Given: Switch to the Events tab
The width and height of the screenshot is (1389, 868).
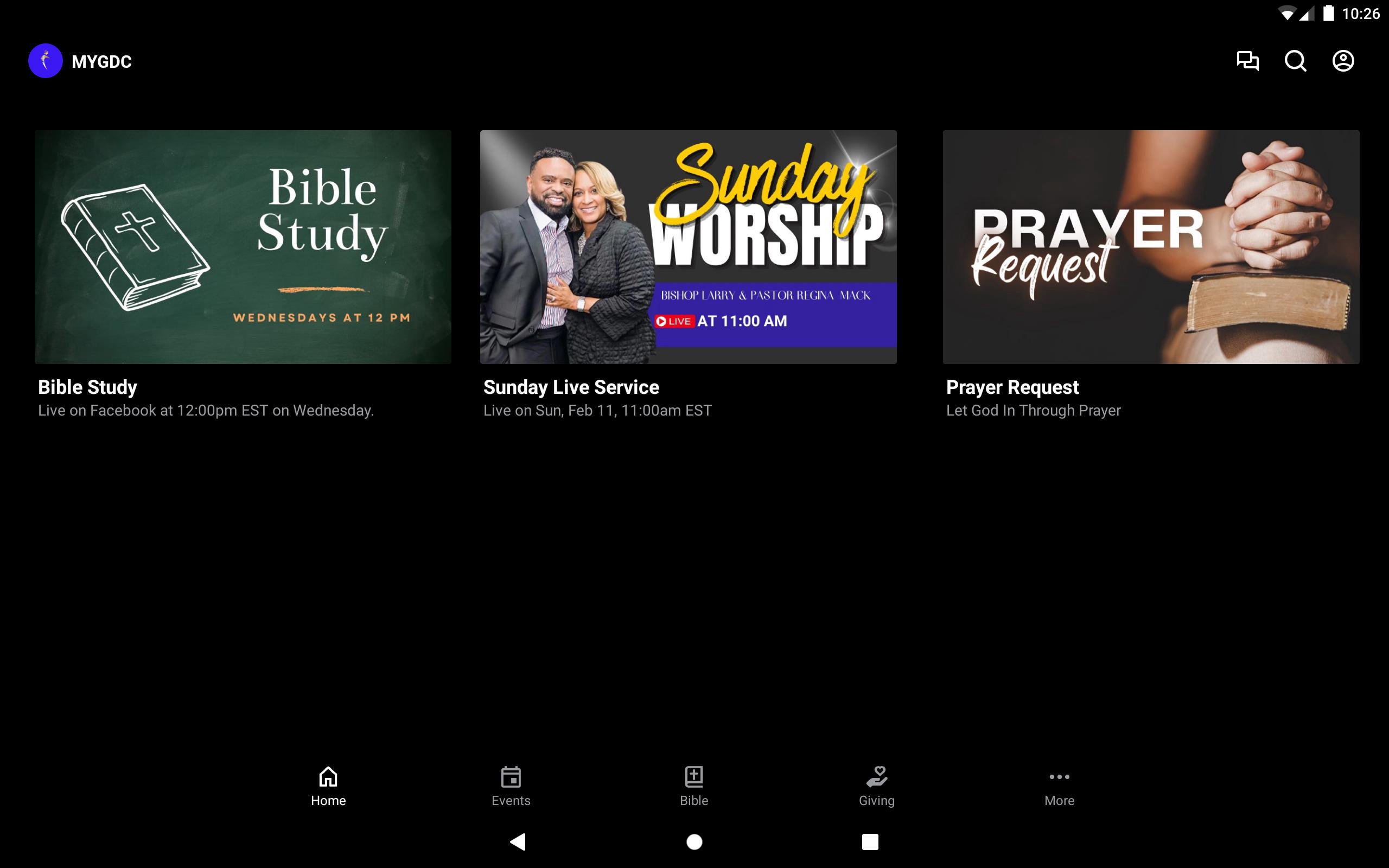Looking at the screenshot, I should [511, 786].
